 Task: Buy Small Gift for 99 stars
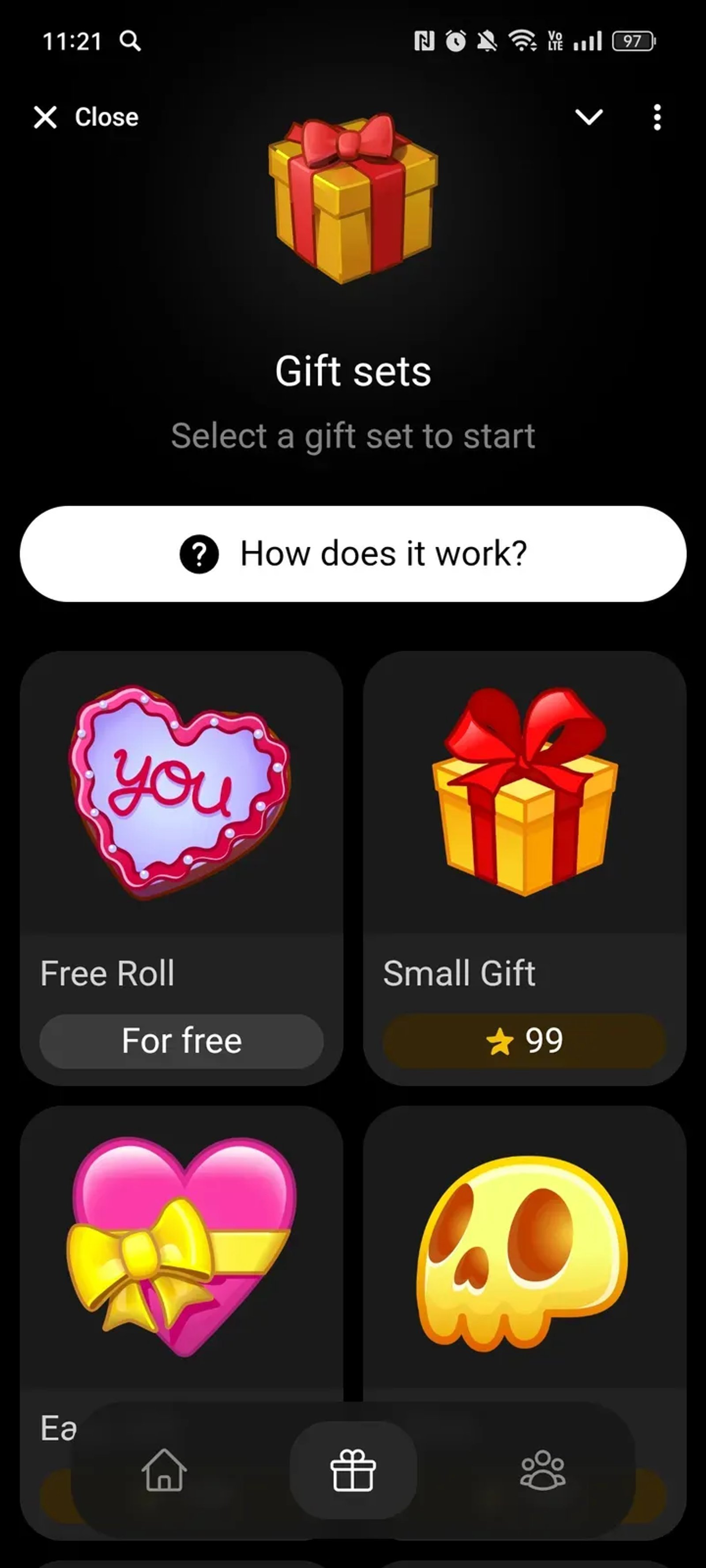pyautogui.click(x=525, y=1041)
